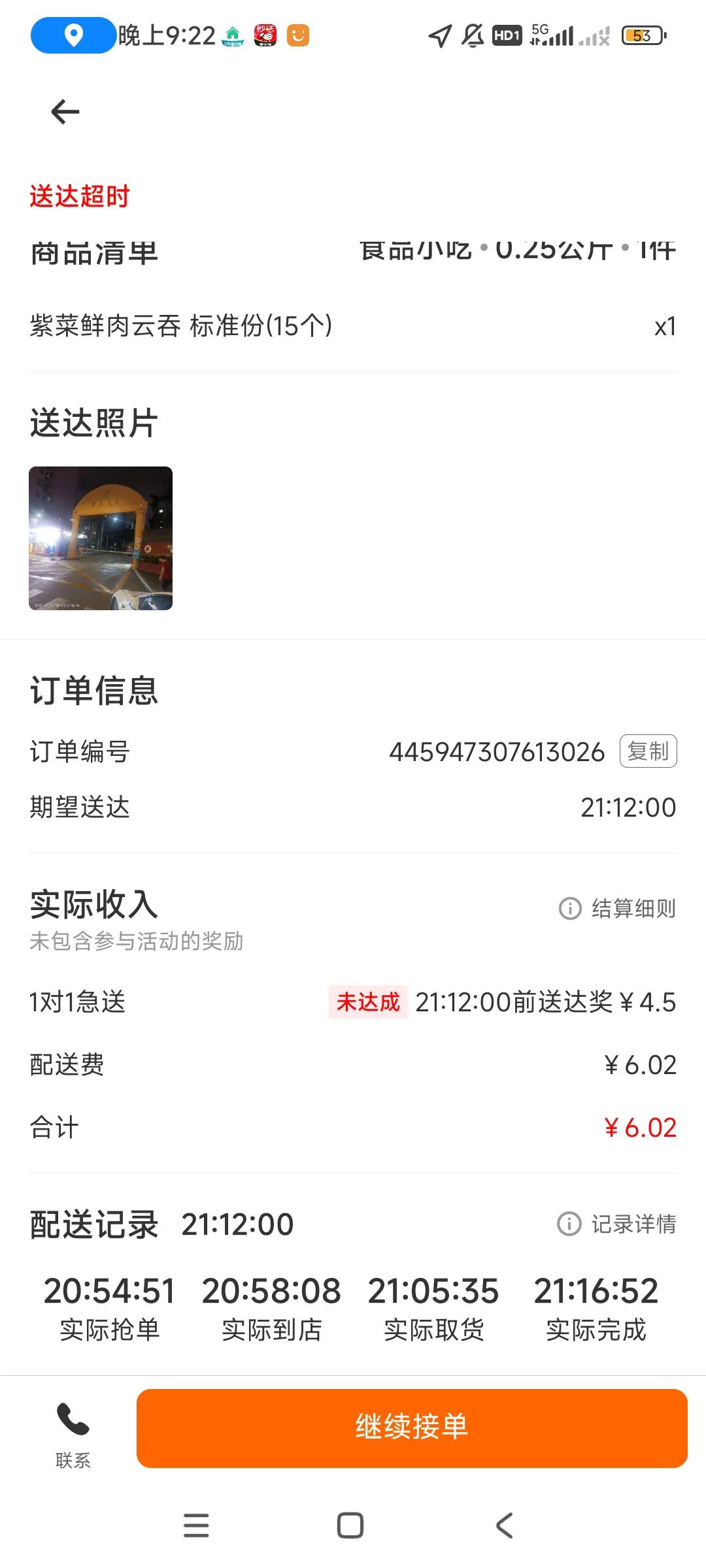Copy the order number
Viewport: 706px width, 1568px height.
click(648, 751)
